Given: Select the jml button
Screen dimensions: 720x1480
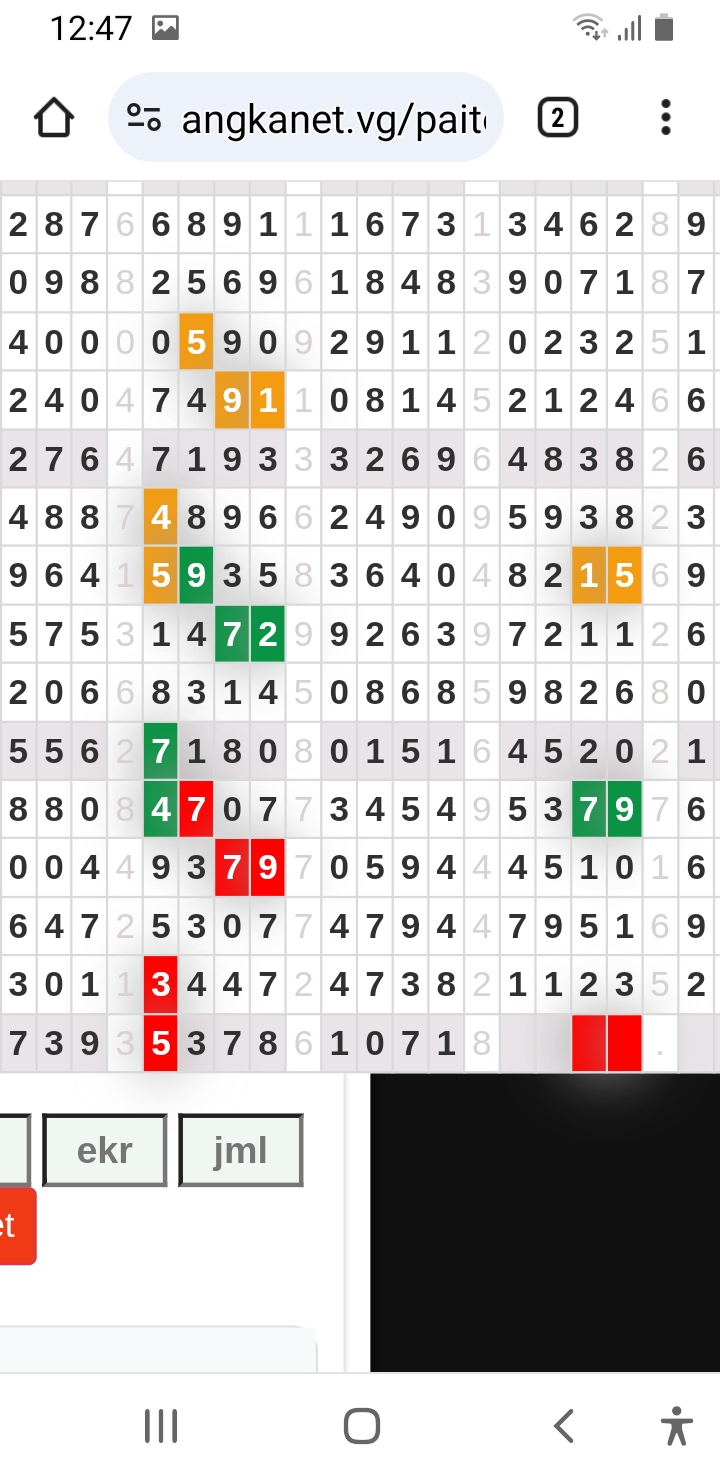Looking at the screenshot, I should (x=240, y=1151).
